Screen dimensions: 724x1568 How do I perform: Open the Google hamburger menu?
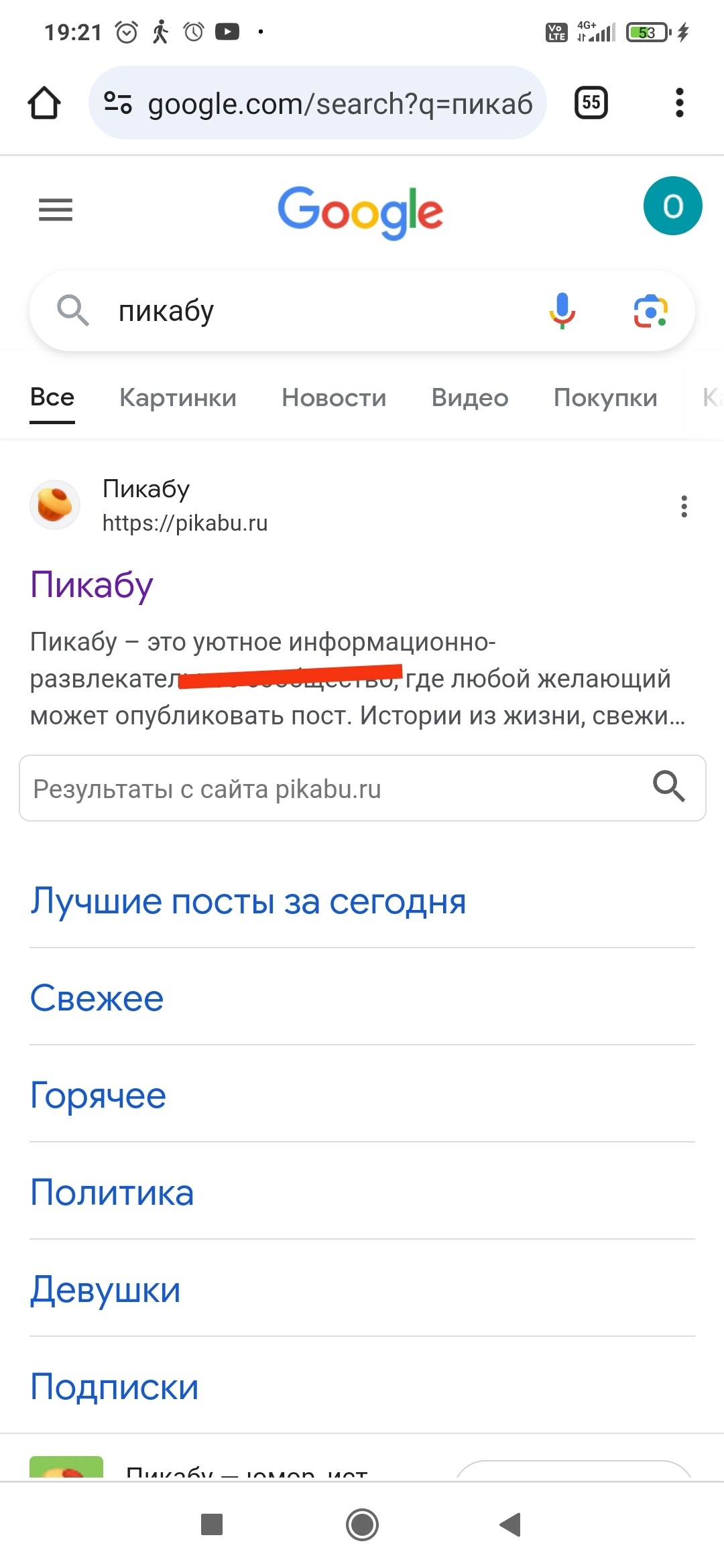coord(56,210)
